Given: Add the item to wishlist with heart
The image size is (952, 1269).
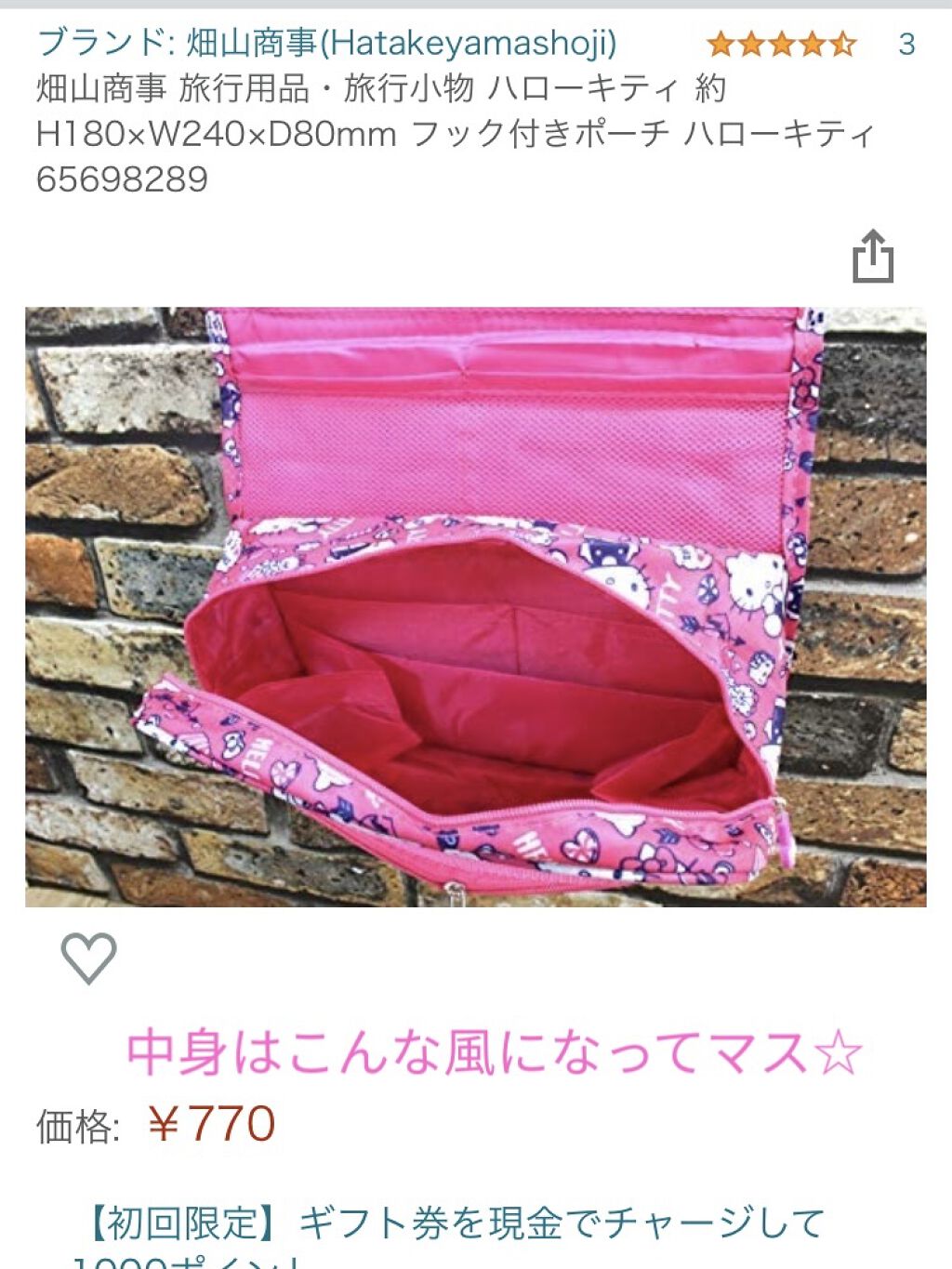Looking at the screenshot, I should pos(88,957).
